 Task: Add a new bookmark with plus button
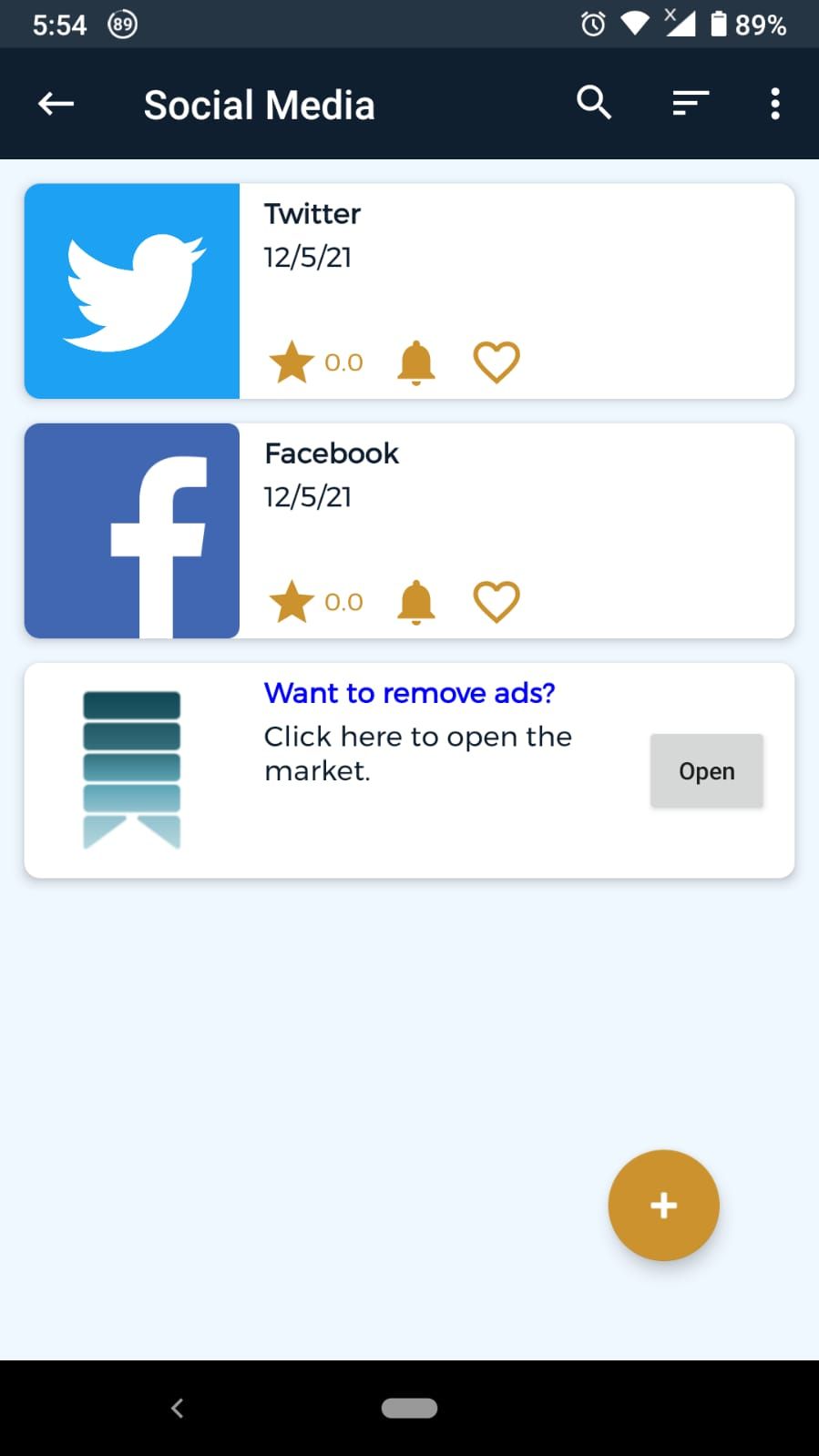[663, 1205]
